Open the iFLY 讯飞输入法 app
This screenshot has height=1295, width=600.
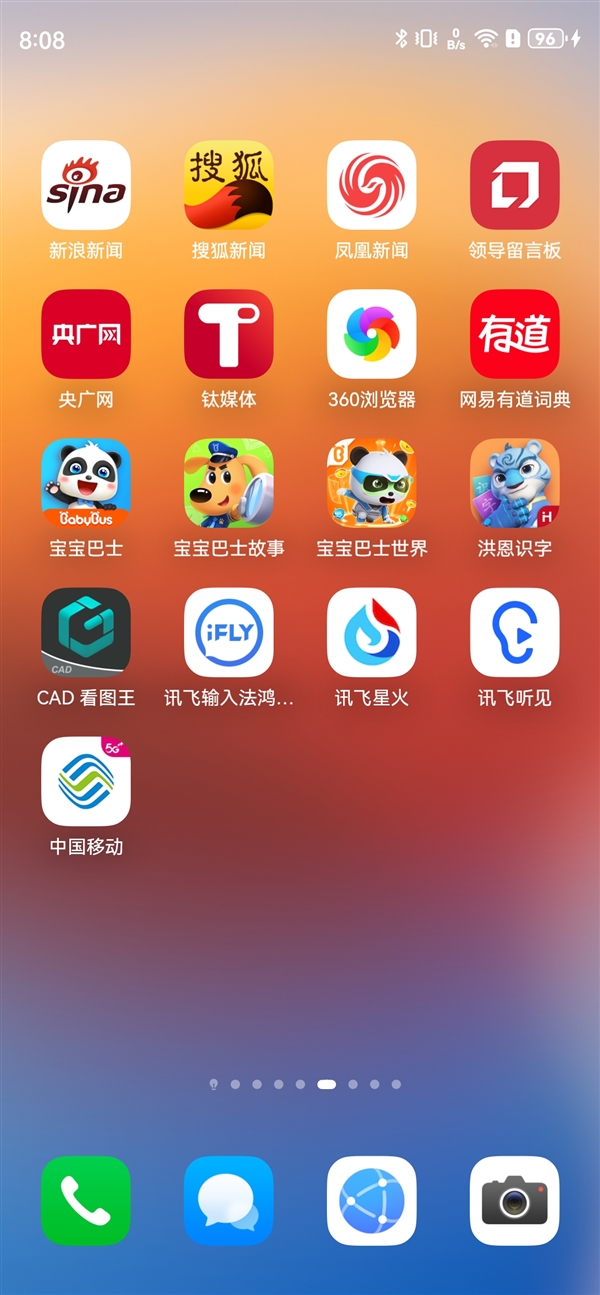[229, 632]
